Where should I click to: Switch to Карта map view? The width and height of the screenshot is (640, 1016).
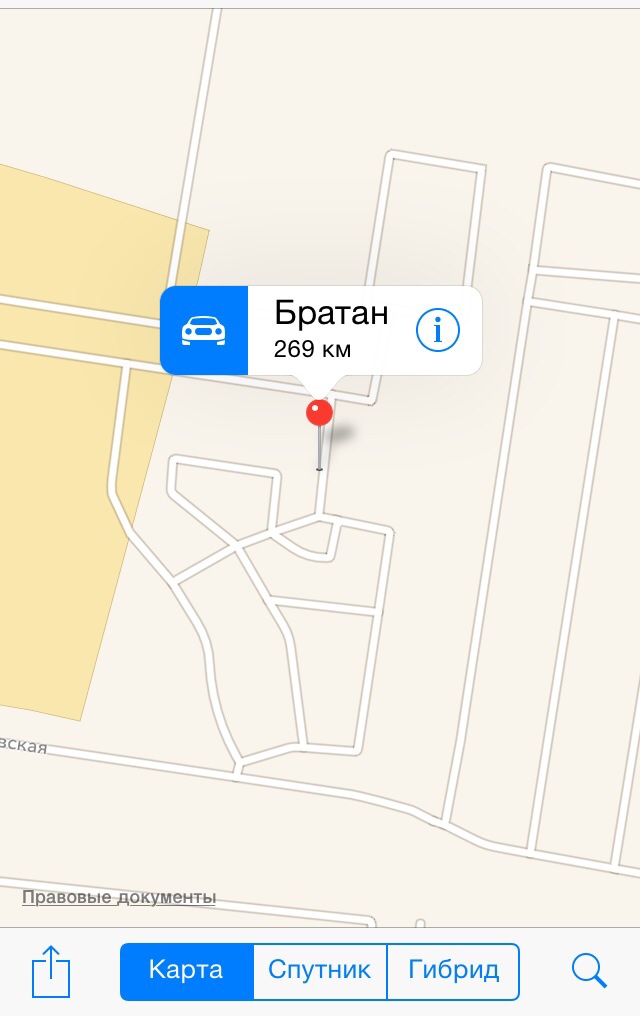[x=187, y=971]
